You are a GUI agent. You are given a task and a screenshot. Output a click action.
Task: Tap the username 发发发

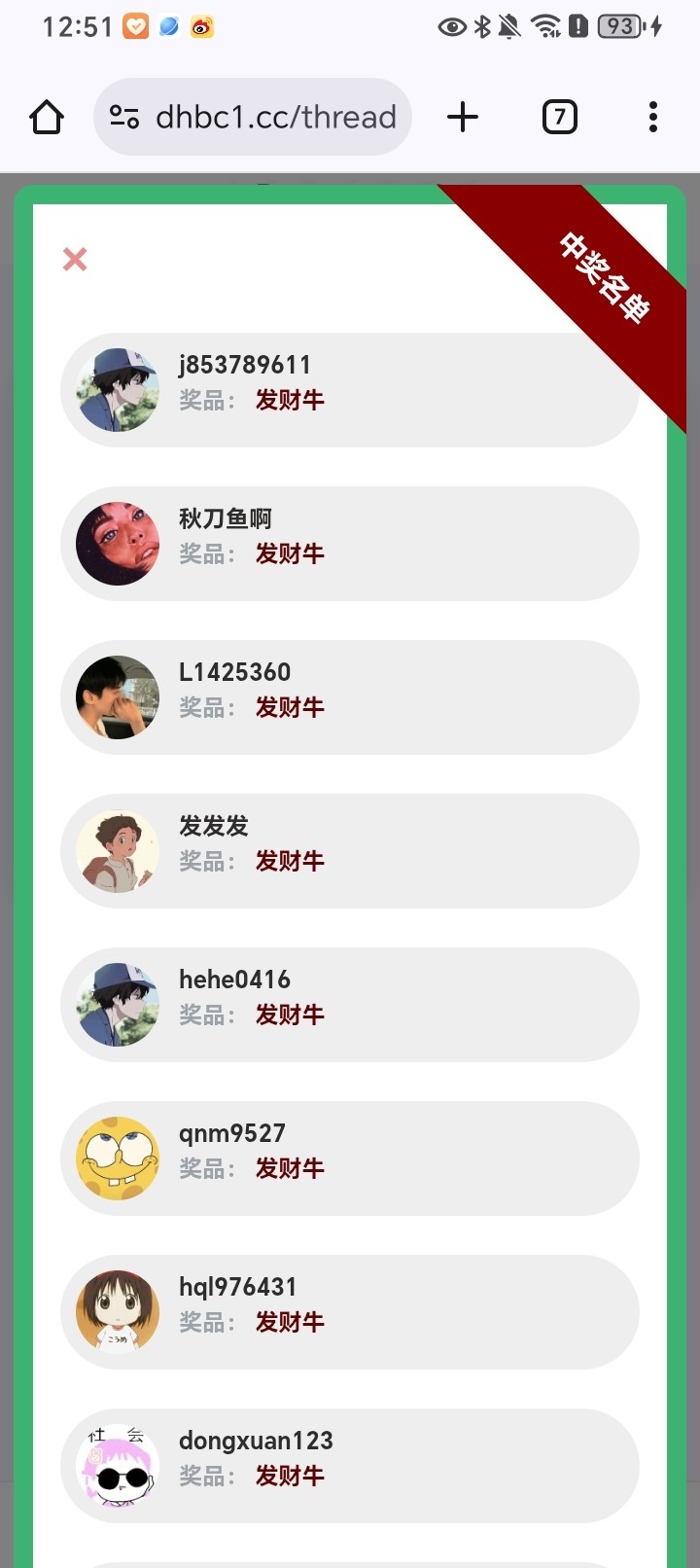point(214,826)
